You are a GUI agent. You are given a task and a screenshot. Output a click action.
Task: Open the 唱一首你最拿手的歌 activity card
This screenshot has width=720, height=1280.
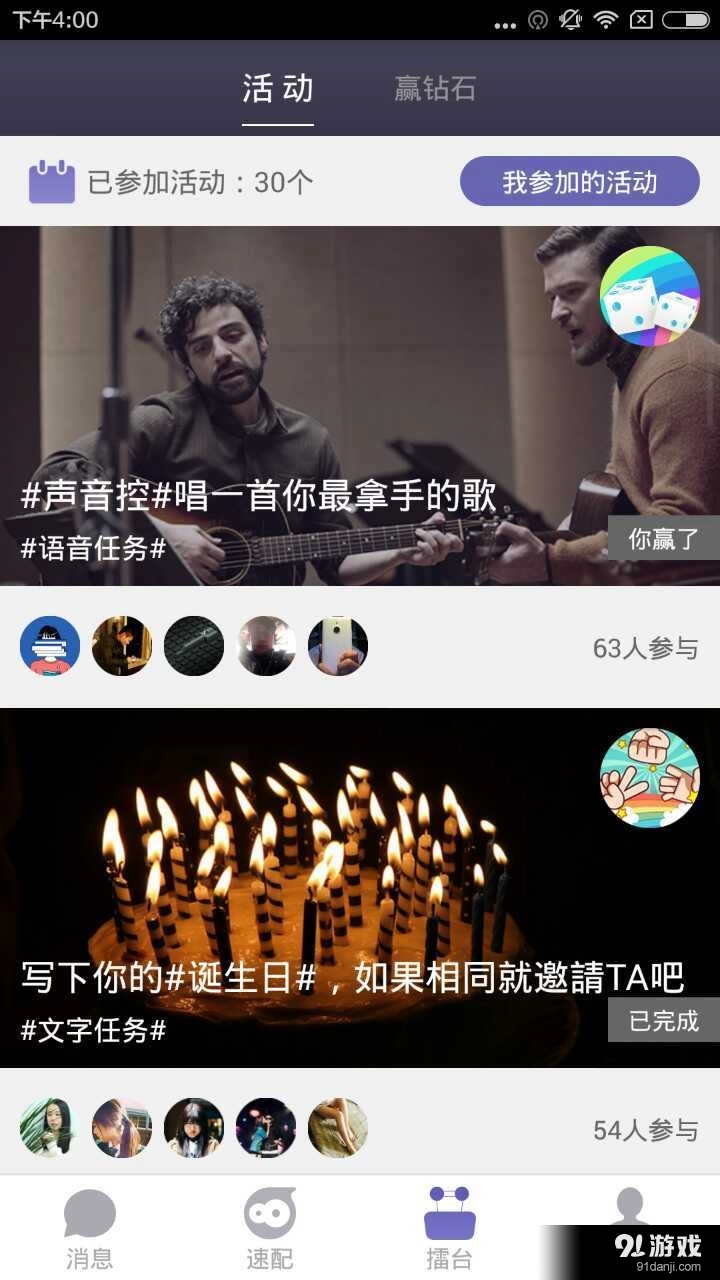pyautogui.click(x=300, y=420)
